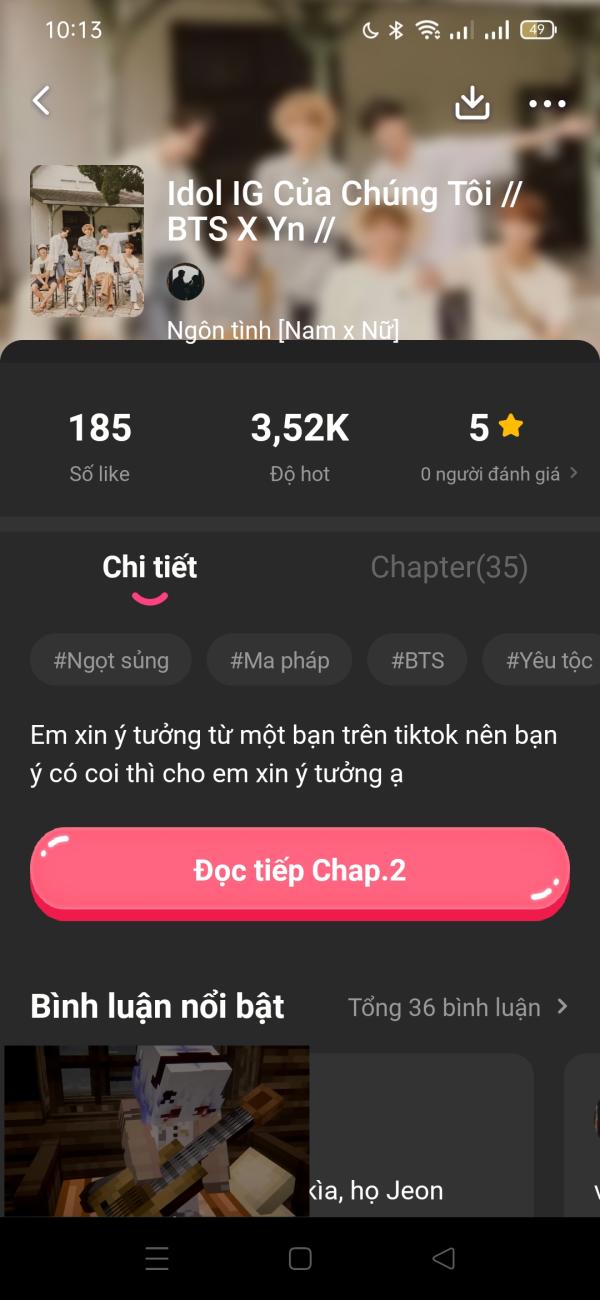Download this story

click(x=472, y=102)
